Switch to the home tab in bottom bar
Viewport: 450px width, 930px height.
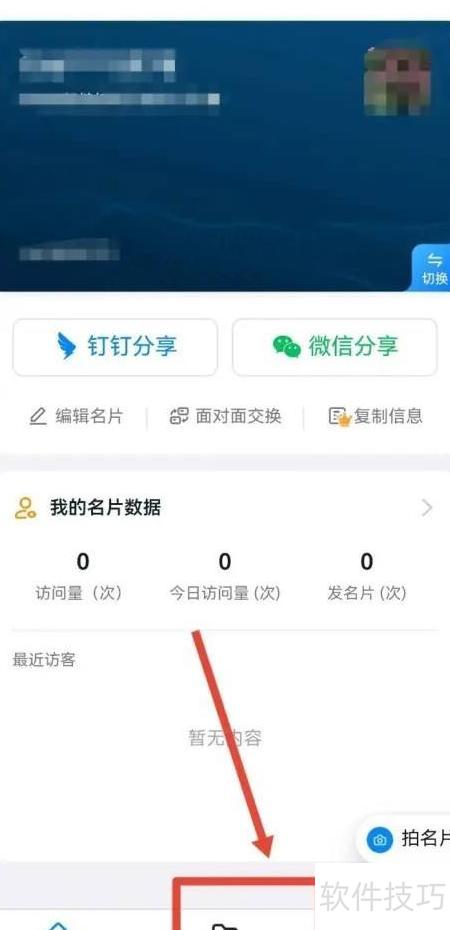coord(58,924)
